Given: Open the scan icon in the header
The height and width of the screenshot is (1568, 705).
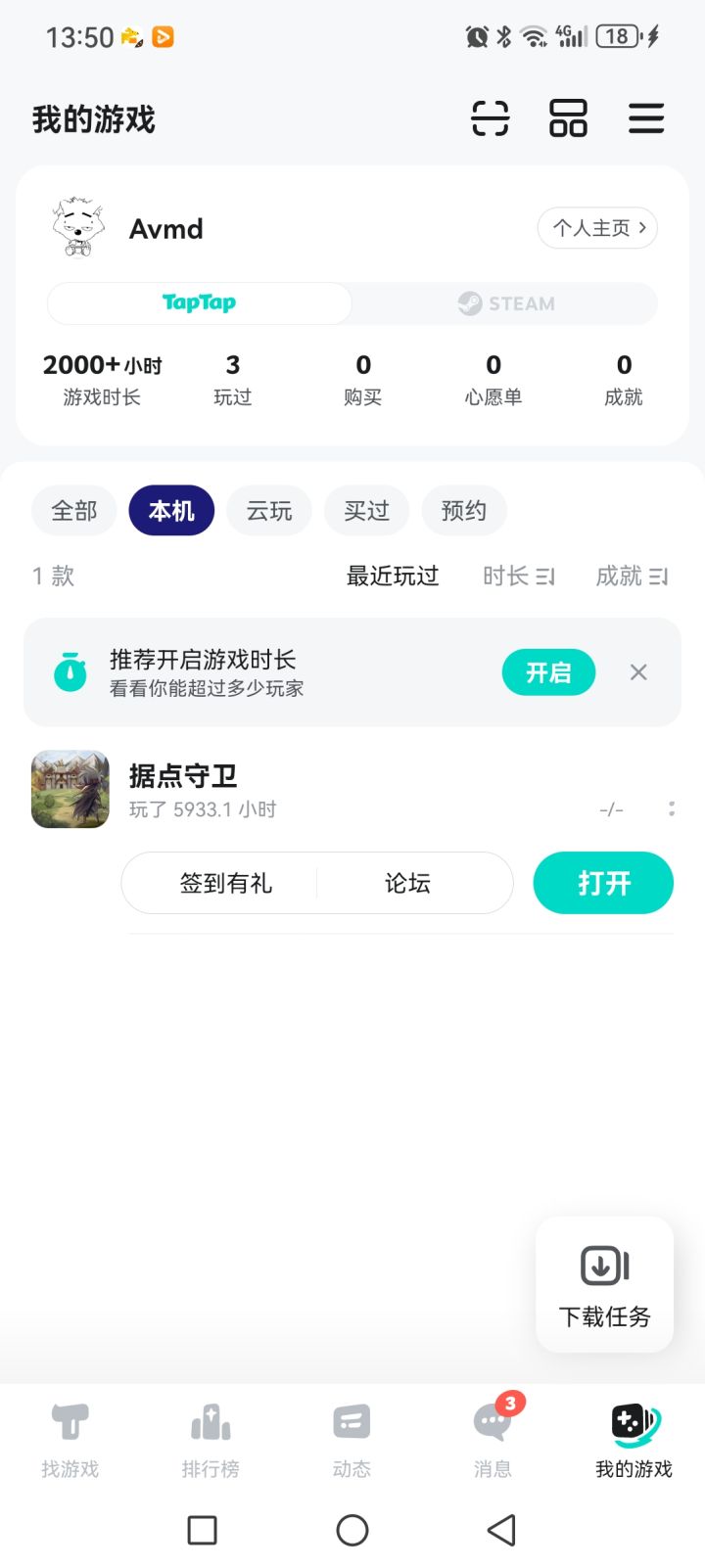Looking at the screenshot, I should pyautogui.click(x=490, y=119).
